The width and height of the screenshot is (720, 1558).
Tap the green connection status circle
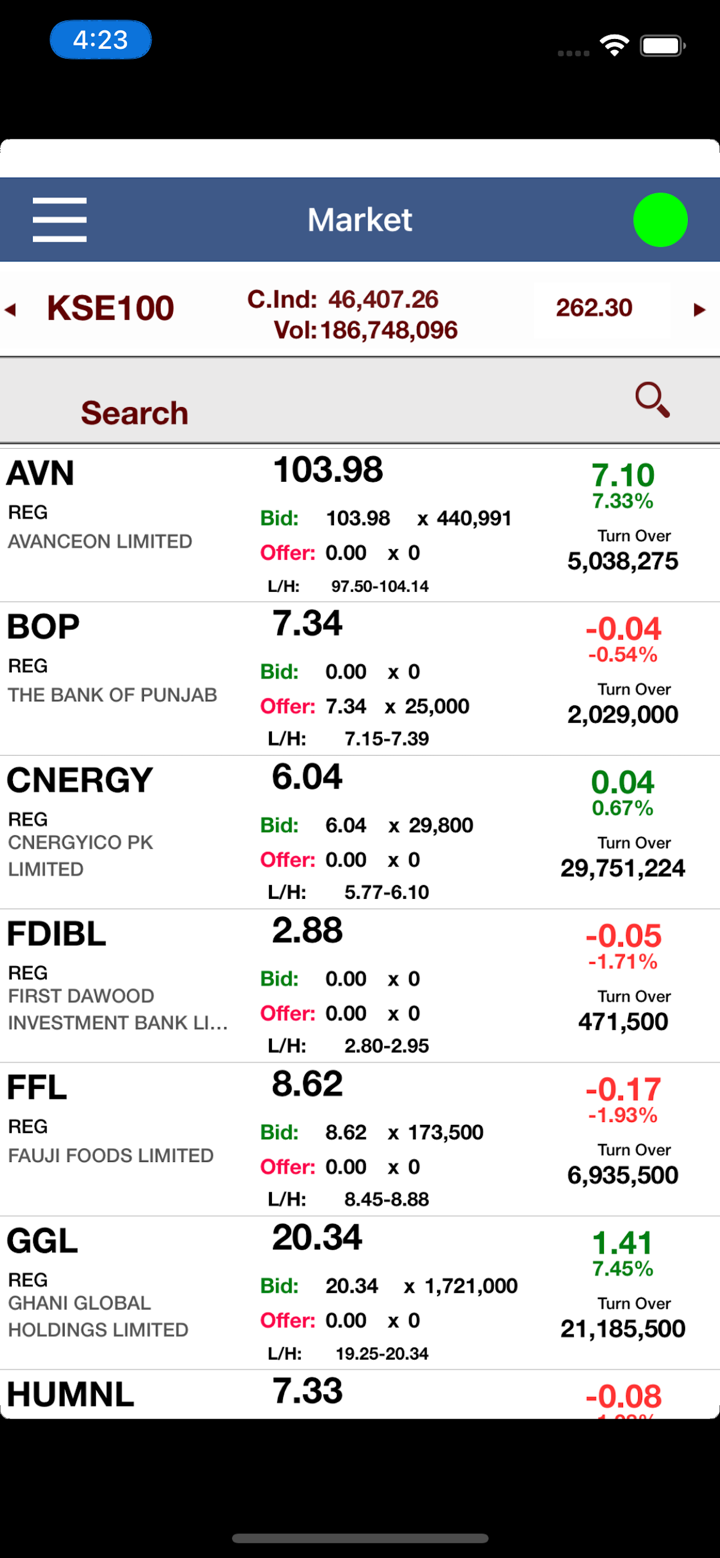click(660, 220)
